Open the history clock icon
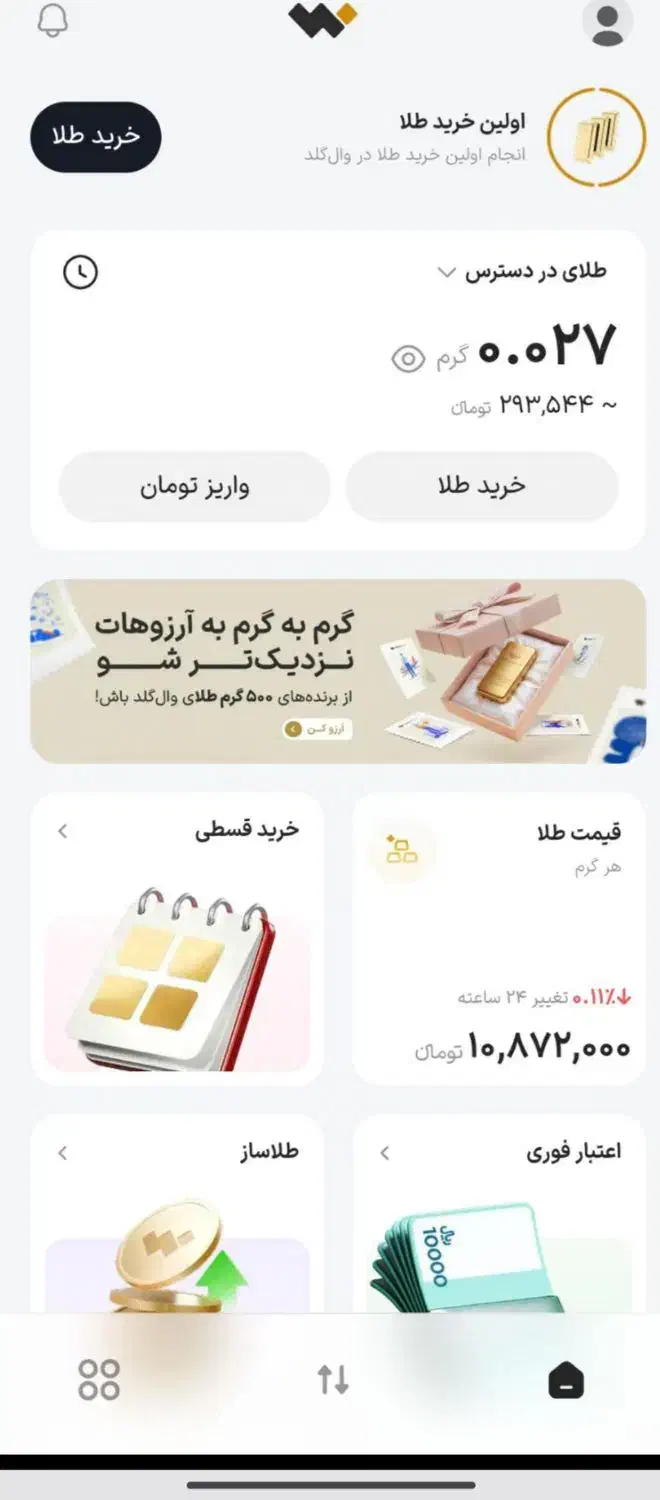The image size is (660, 1500). pyautogui.click(x=80, y=272)
